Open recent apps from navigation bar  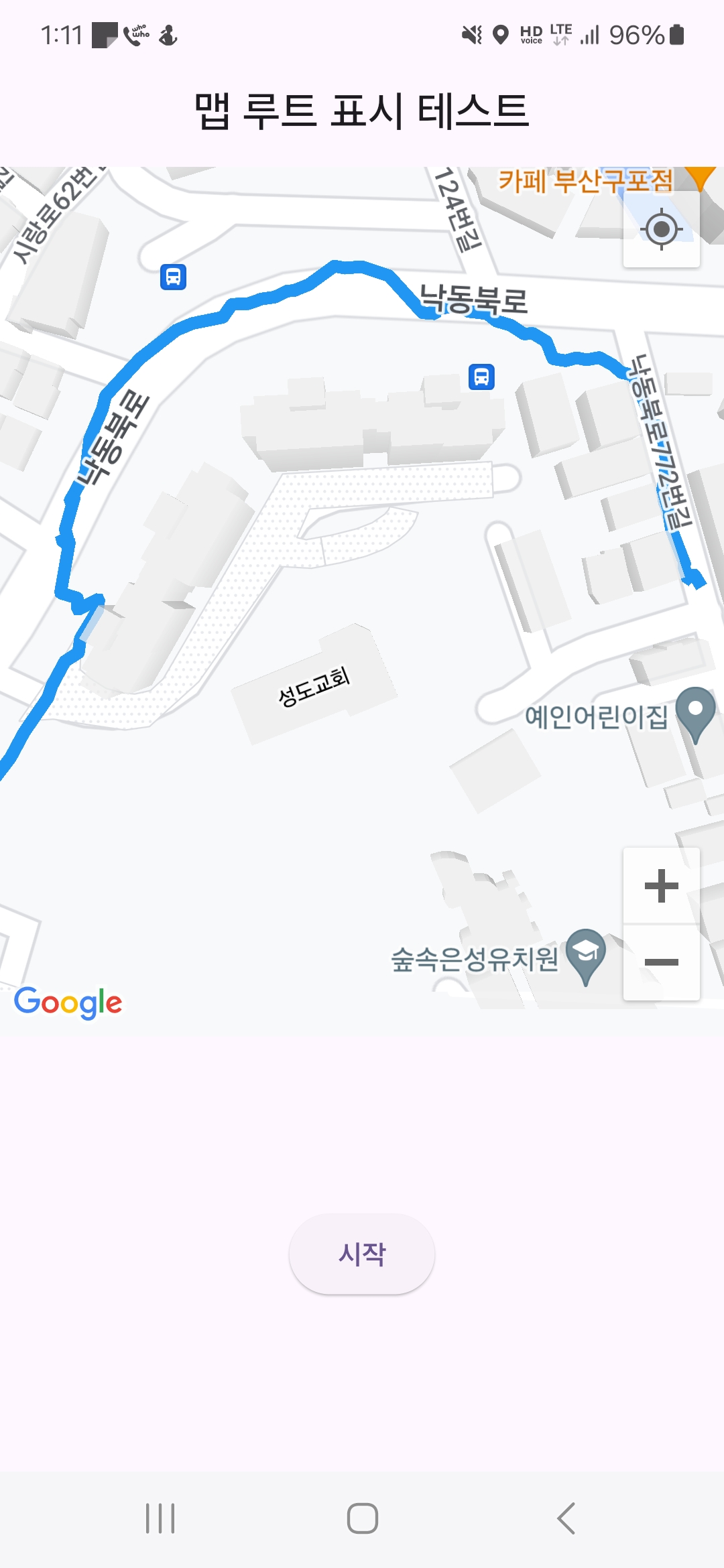pyautogui.click(x=160, y=1518)
